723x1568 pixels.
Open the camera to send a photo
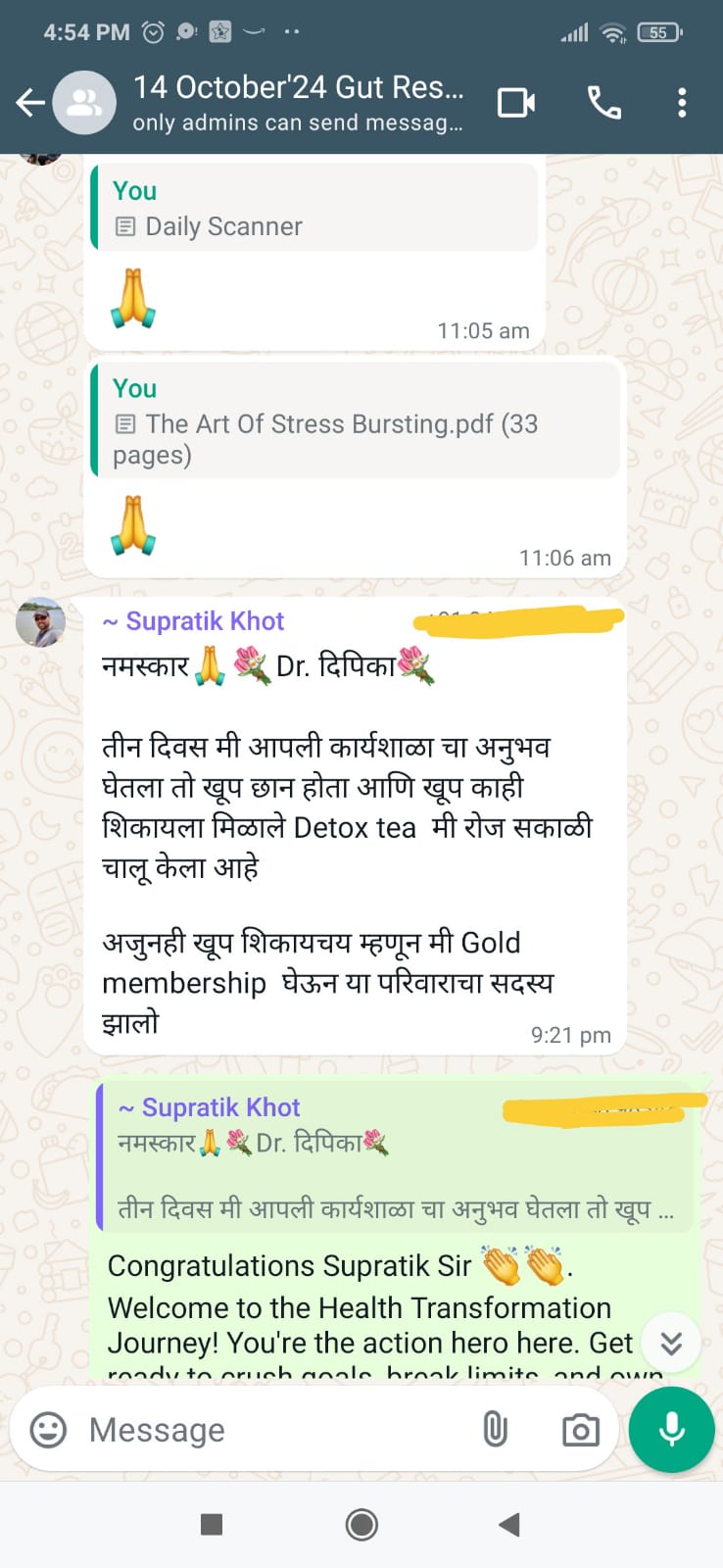pos(580,1430)
